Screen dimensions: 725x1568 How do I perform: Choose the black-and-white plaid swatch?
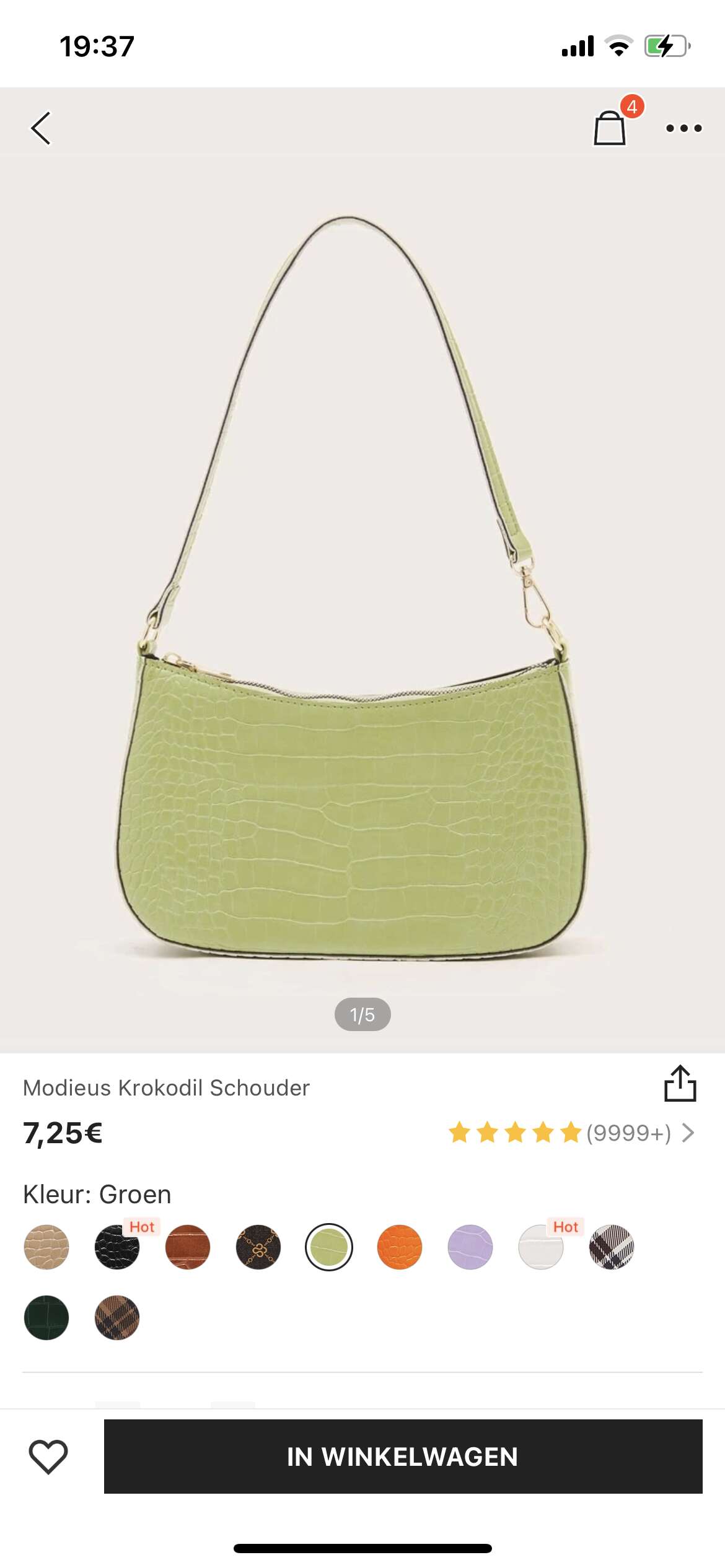(612, 1247)
